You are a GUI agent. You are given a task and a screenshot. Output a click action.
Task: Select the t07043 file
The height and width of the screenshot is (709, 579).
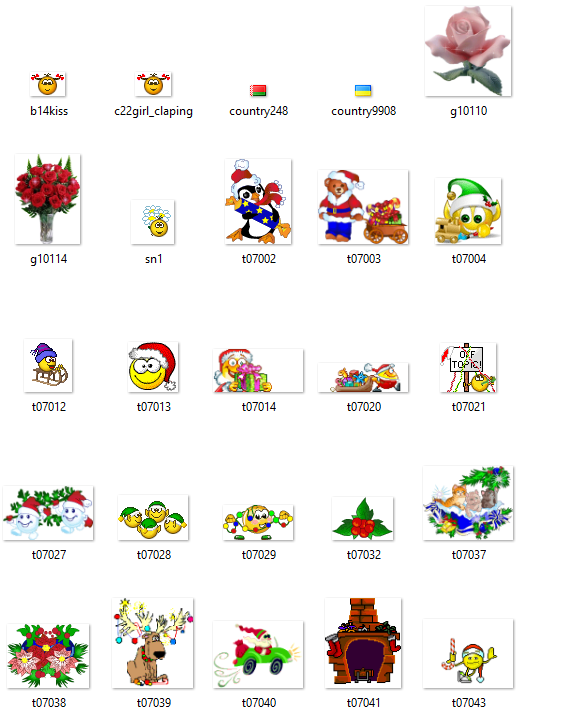468,653
